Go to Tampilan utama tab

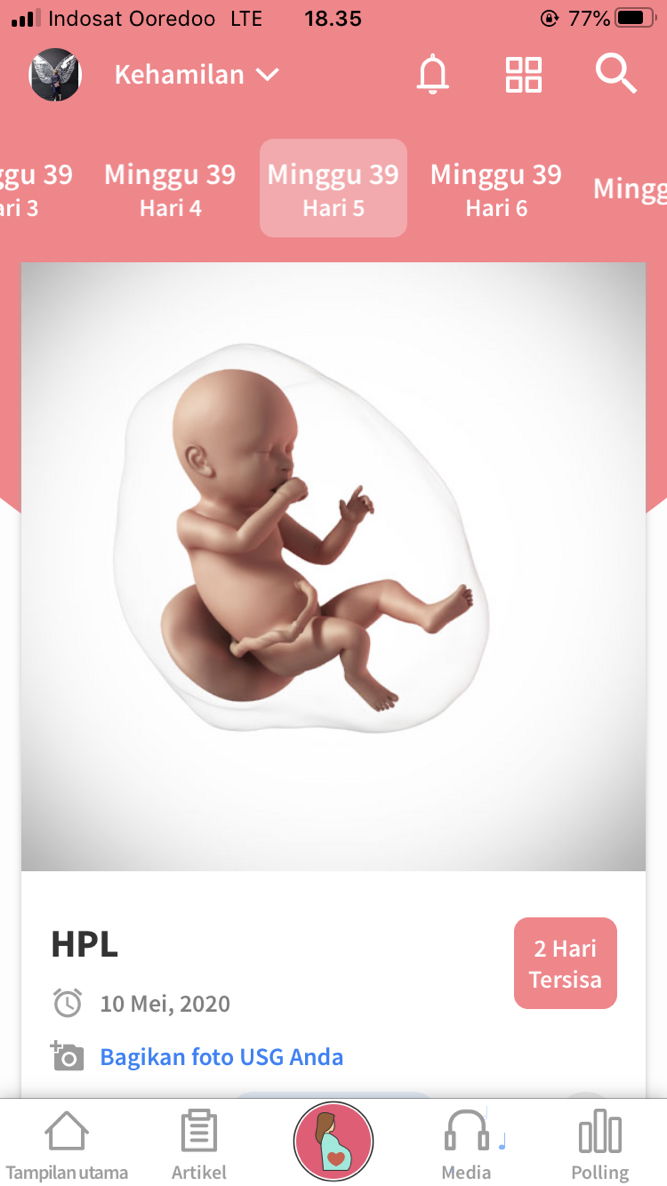point(67,1147)
